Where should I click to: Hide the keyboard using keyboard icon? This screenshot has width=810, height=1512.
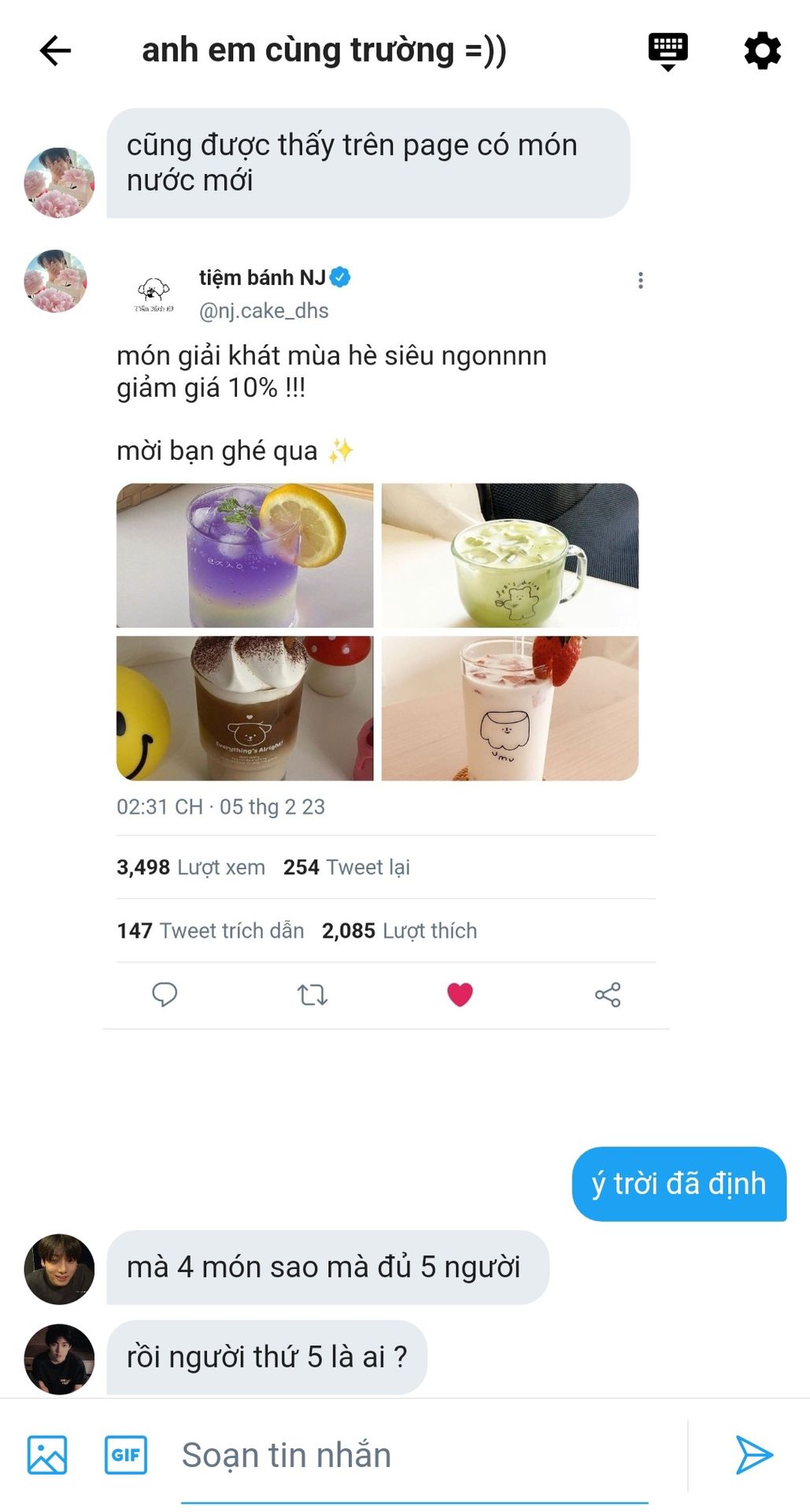(668, 51)
